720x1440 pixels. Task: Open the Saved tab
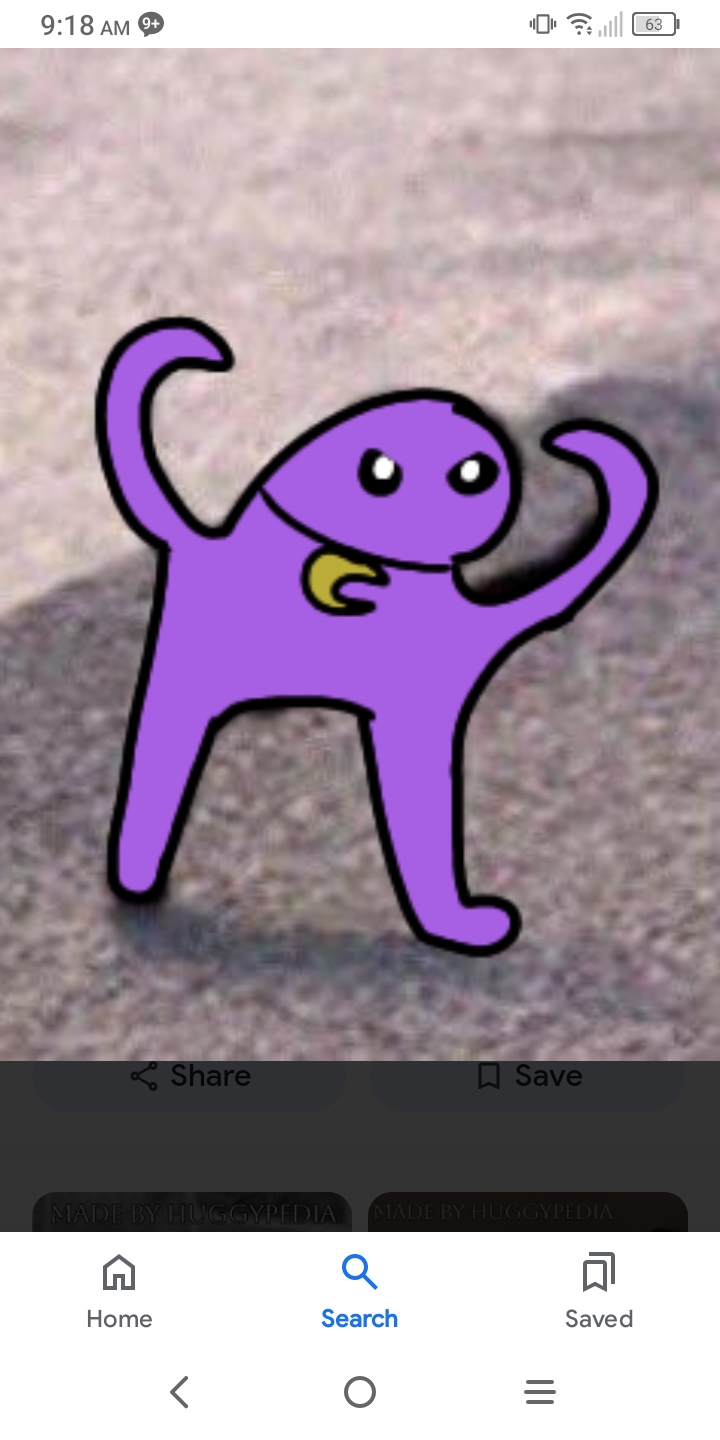point(598,1292)
